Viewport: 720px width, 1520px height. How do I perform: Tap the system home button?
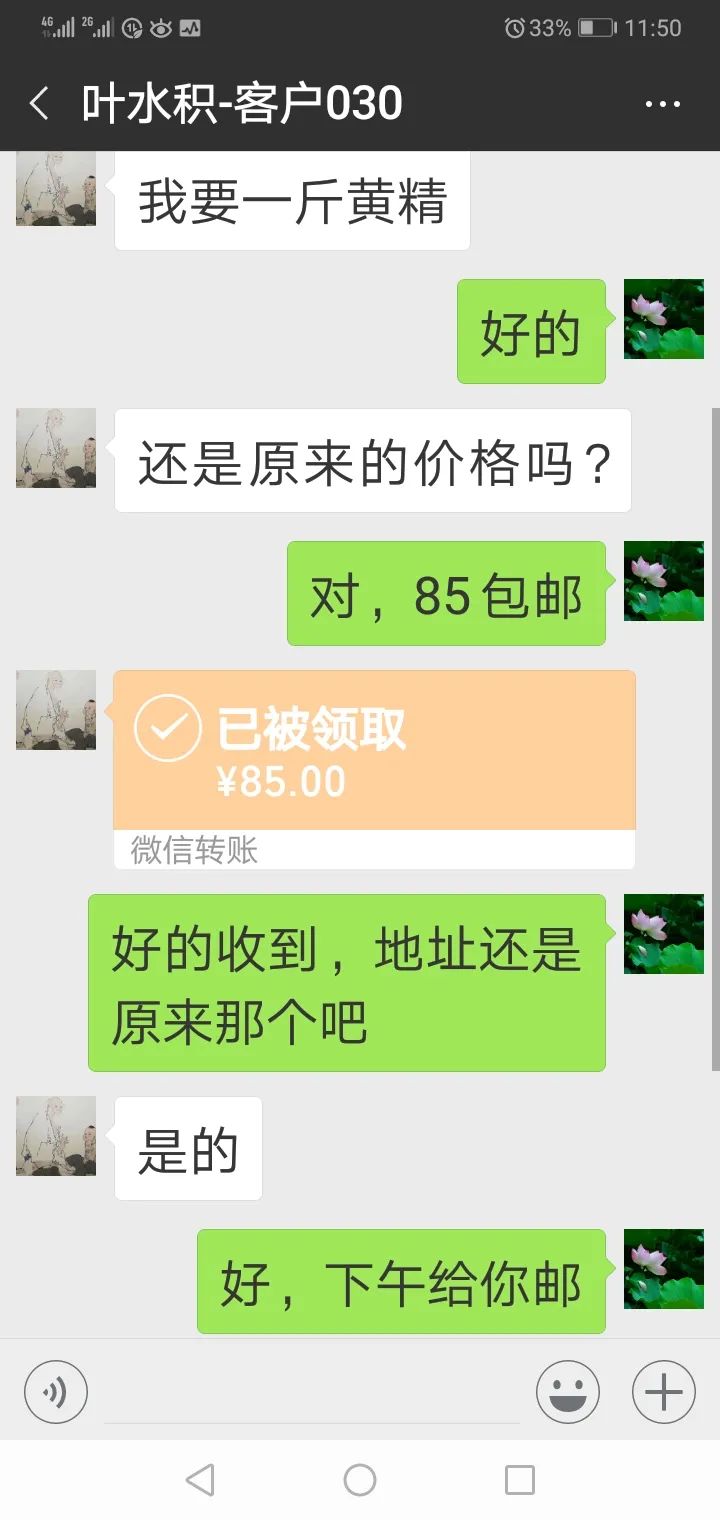[360, 1480]
